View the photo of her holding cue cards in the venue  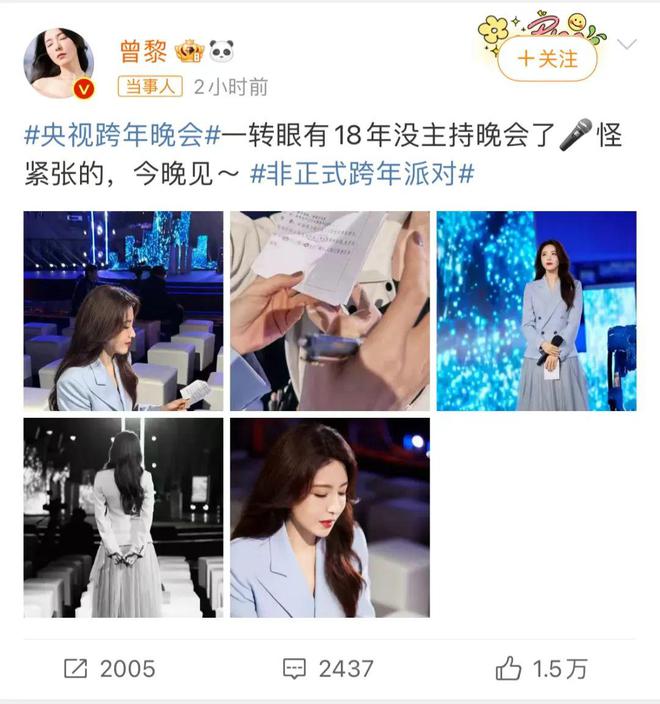[x=123, y=310]
